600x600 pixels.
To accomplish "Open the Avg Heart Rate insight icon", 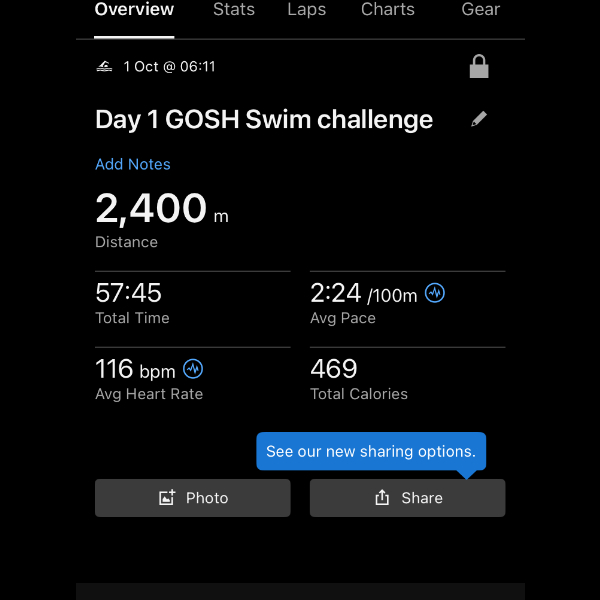I will [x=193, y=369].
